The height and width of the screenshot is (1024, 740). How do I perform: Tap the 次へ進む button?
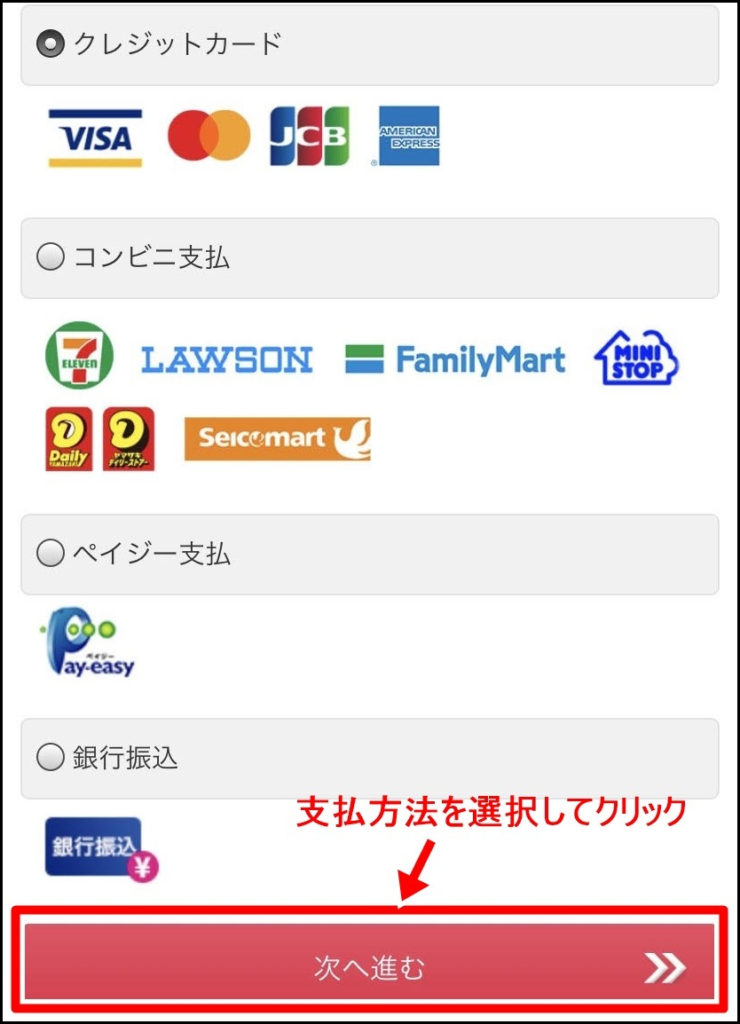point(370,967)
